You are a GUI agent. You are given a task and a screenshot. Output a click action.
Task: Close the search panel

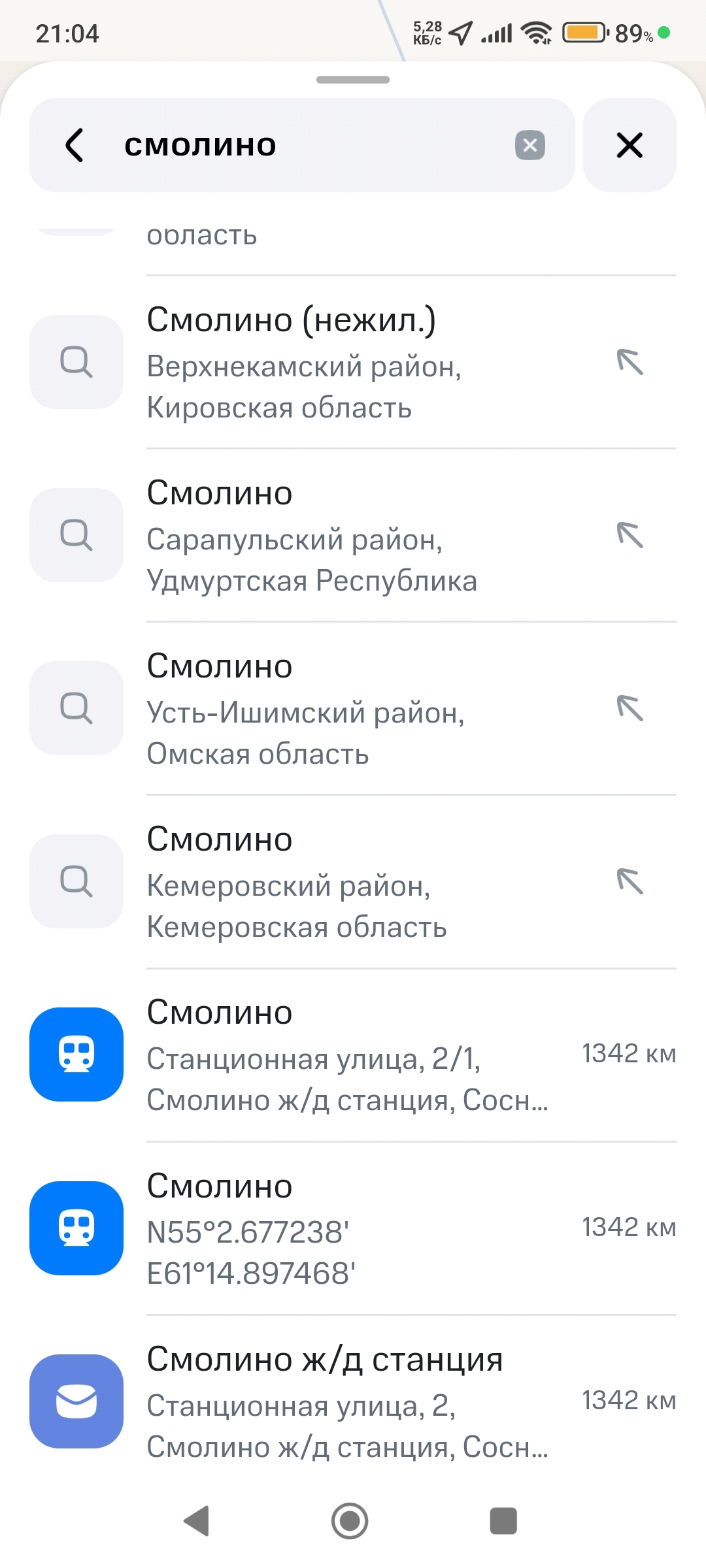(630, 145)
